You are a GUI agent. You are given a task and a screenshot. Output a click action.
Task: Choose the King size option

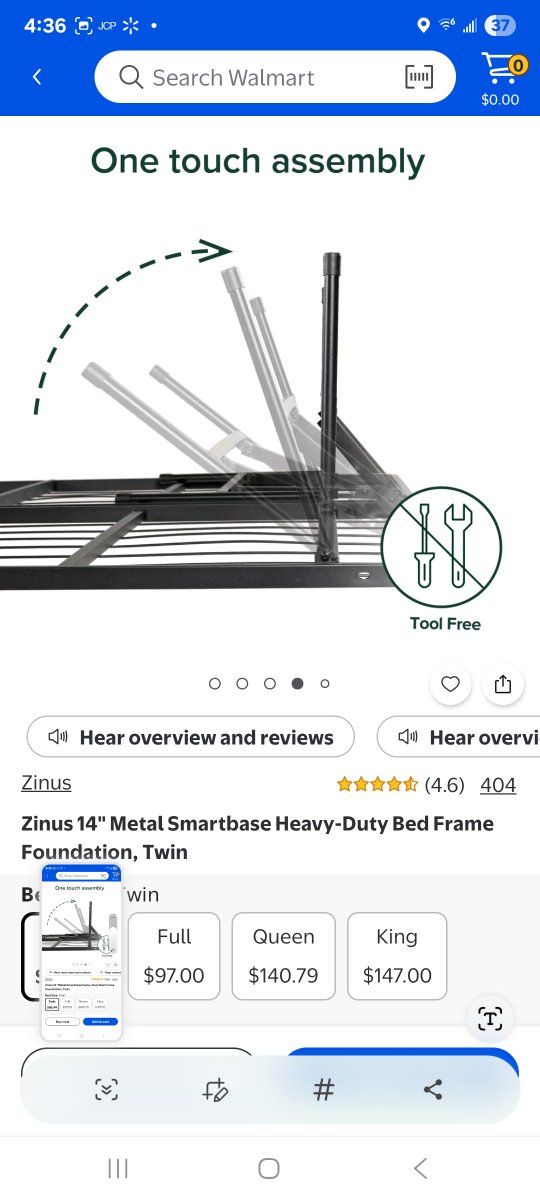point(397,956)
